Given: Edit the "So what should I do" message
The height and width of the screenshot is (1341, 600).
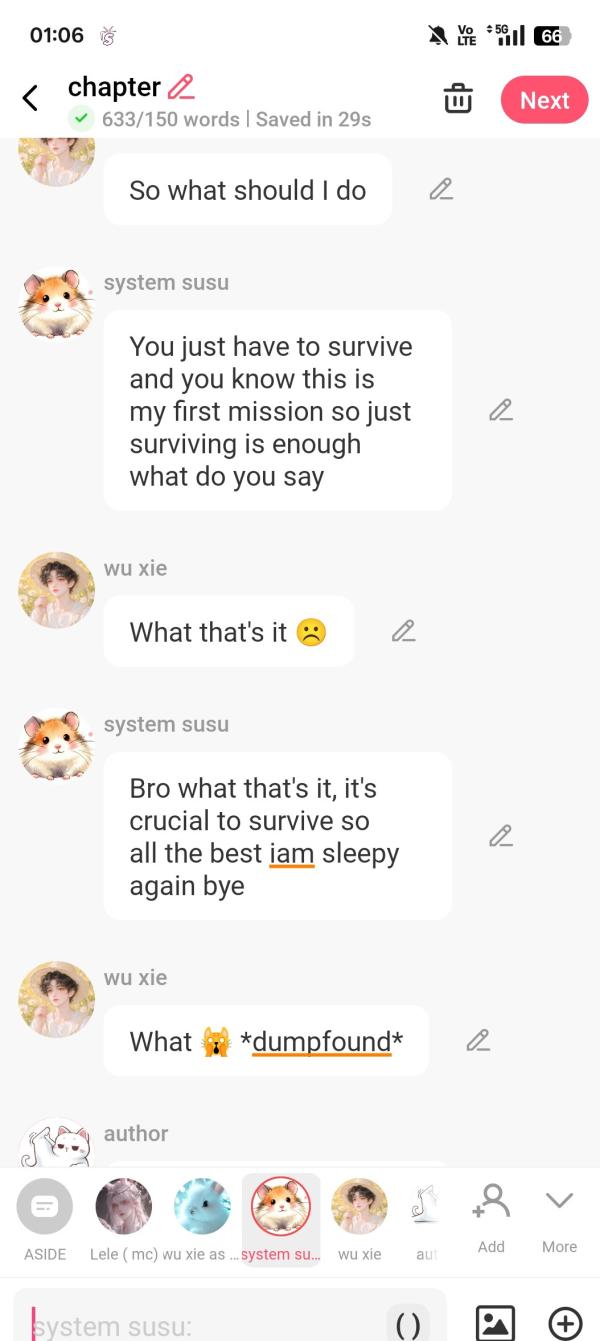Looking at the screenshot, I should point(441,189).
